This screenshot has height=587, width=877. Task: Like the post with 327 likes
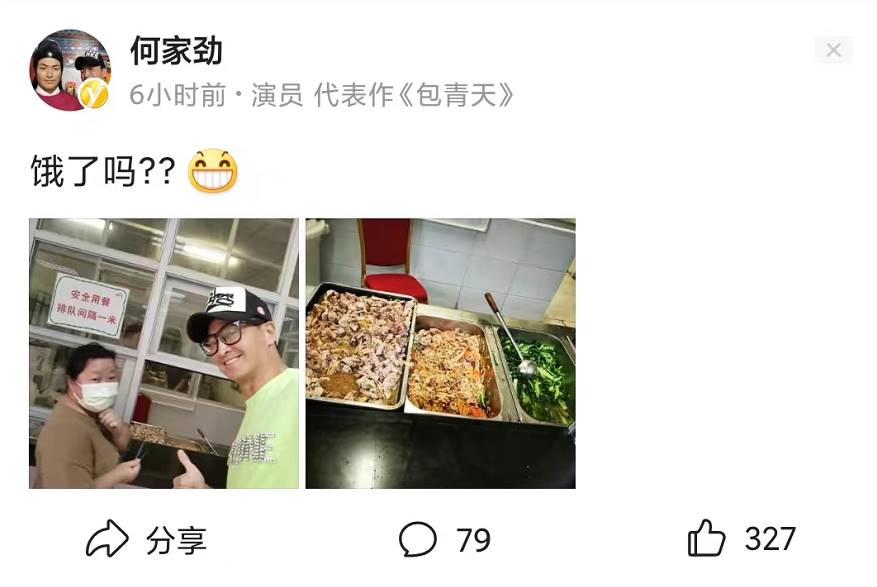(x=741, y=540)
